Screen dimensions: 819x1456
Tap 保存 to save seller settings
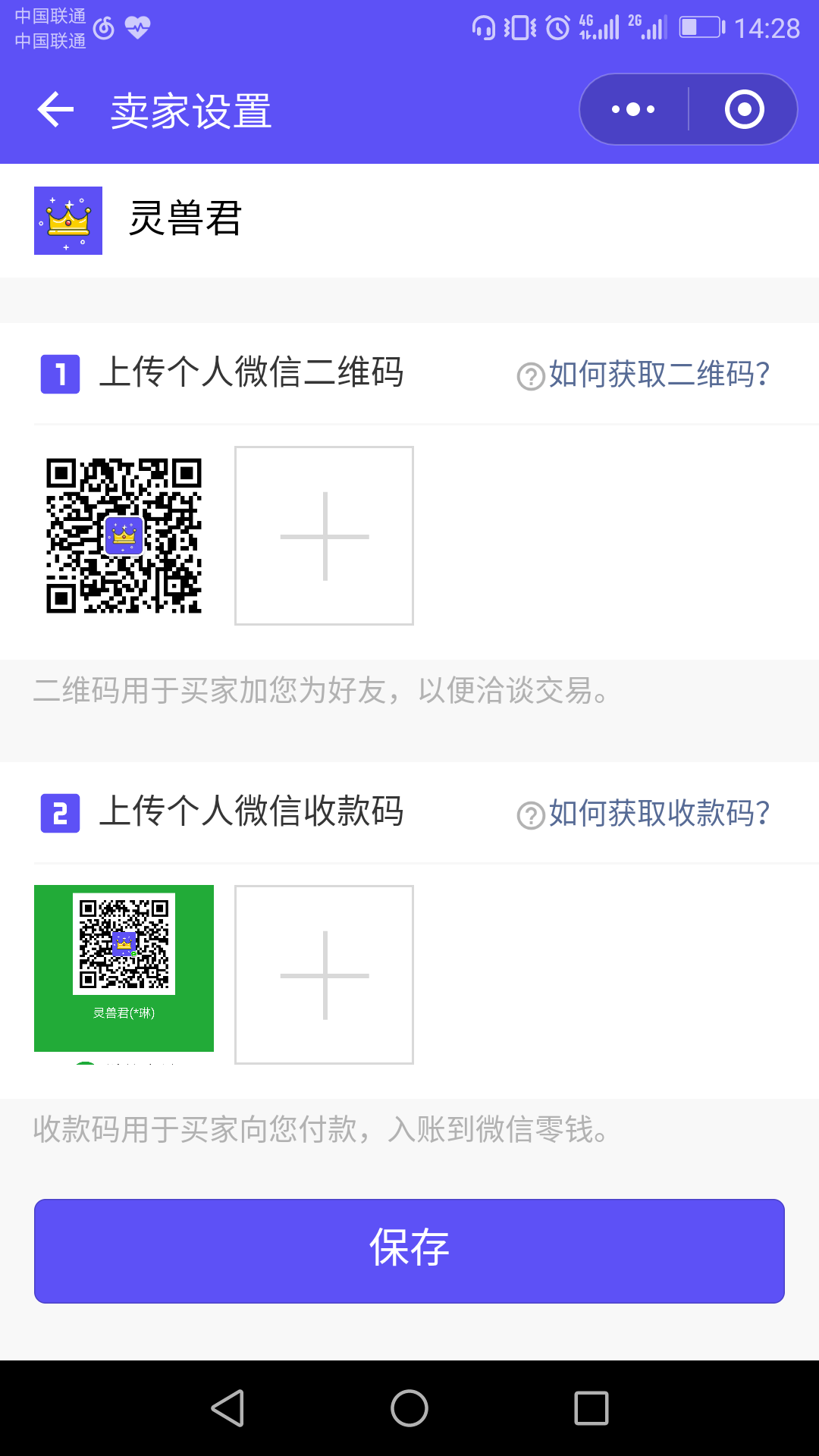(409, 1251)
